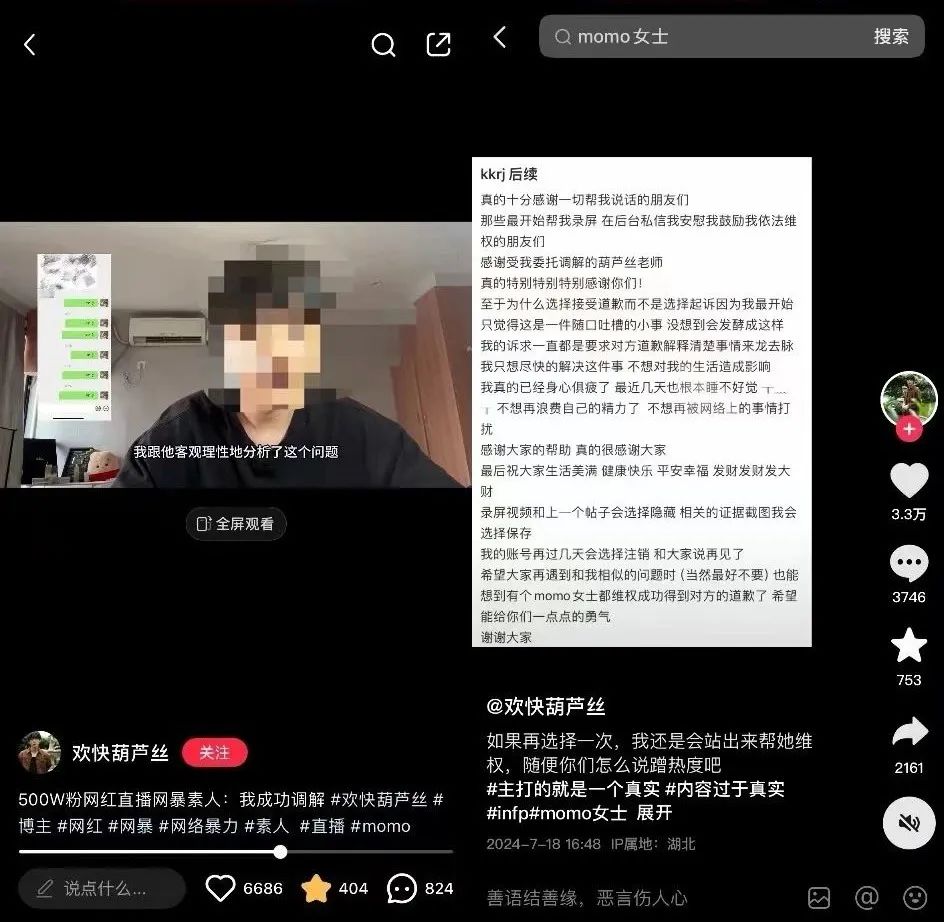Share the video with the export icon
Image resolution: width=944 pixels, height=922 pixels.
tap(438, 45)
